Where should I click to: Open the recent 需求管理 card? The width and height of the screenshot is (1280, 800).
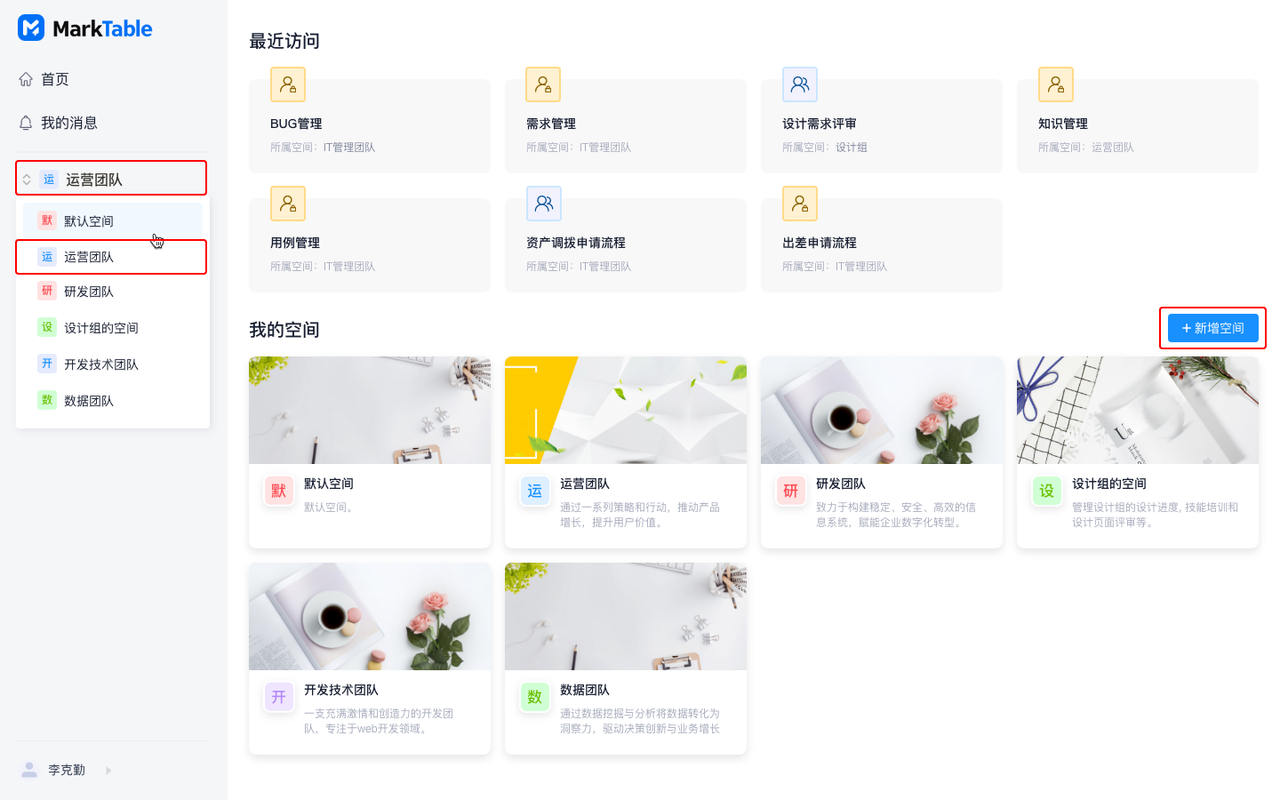[x=625, y=125]
